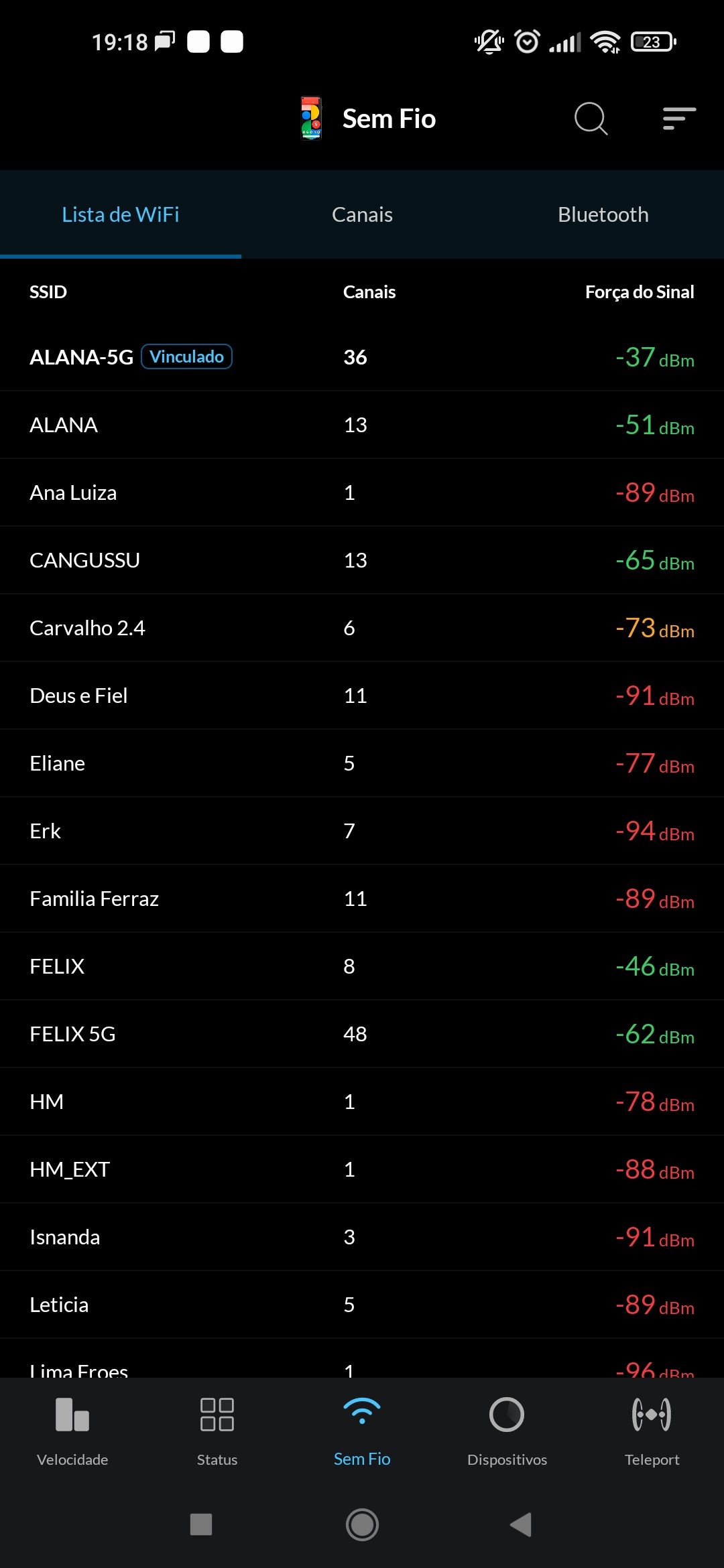
Task: View the Isnanda network details
Action: 362,1237
